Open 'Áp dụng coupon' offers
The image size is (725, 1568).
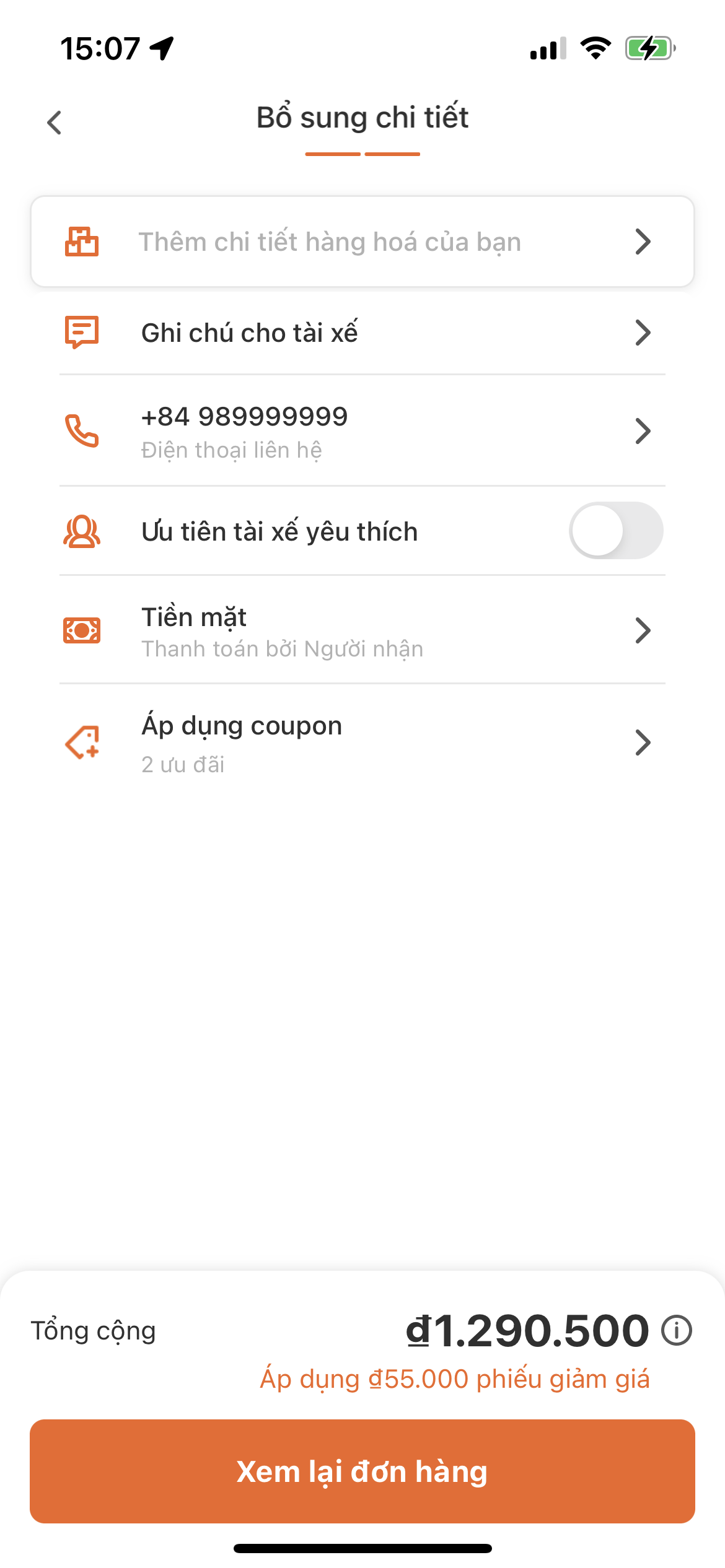pyautogui.click(x=362, y=743)
